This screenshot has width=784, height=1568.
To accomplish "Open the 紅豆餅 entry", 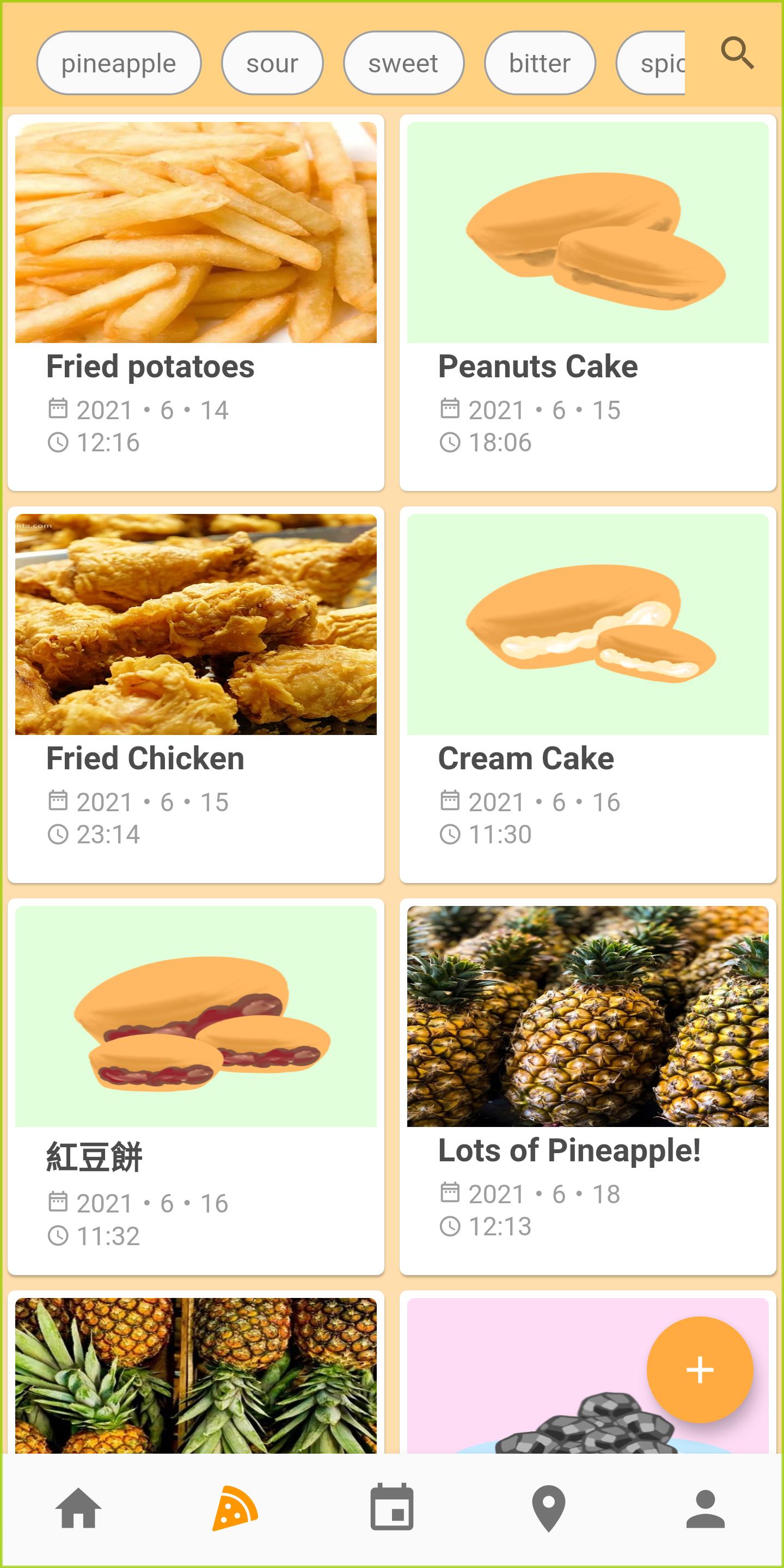I will (196, 1087).
